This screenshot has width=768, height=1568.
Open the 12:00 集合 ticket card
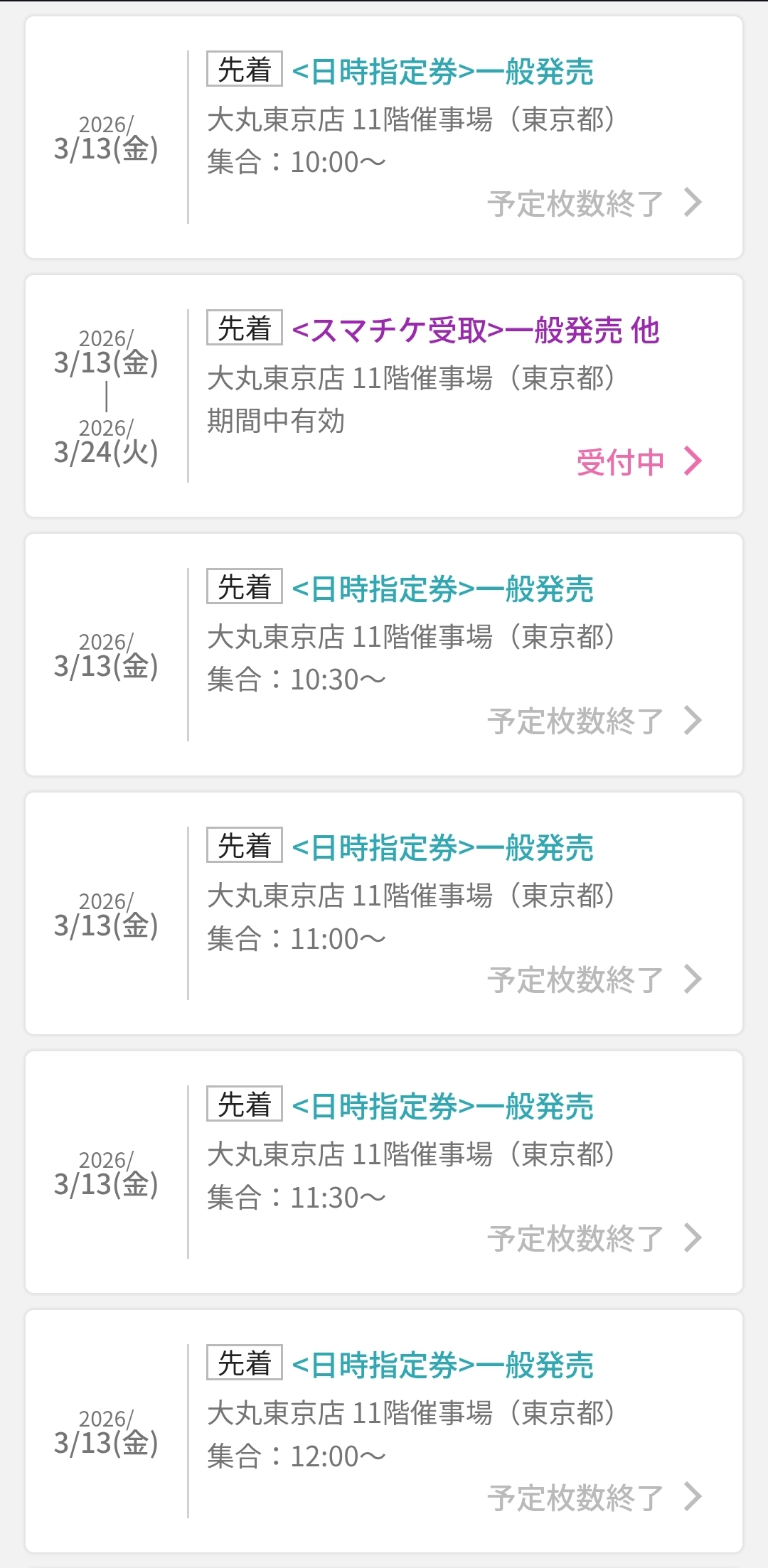[x=384, y=1431]
